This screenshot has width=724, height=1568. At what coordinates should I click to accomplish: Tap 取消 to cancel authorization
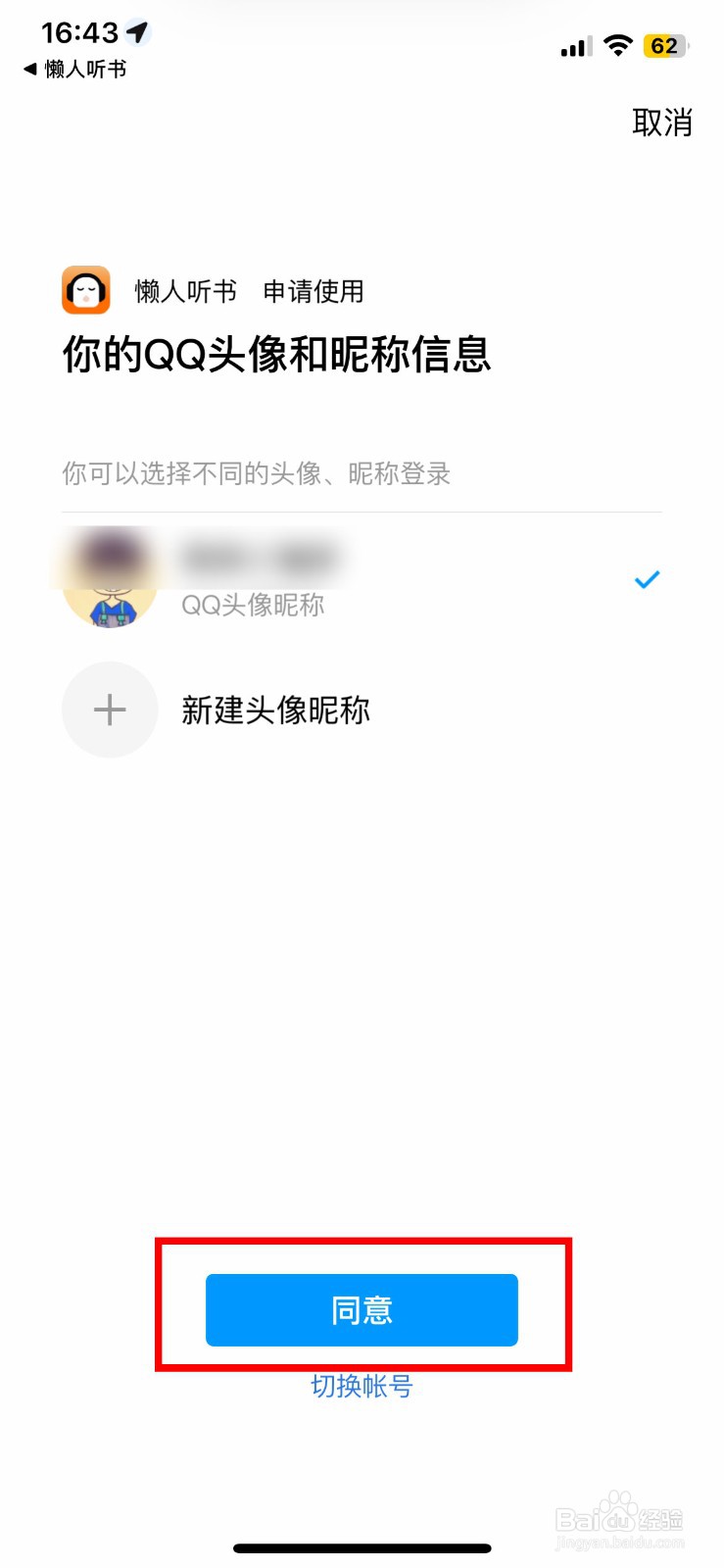coord(663,122)
